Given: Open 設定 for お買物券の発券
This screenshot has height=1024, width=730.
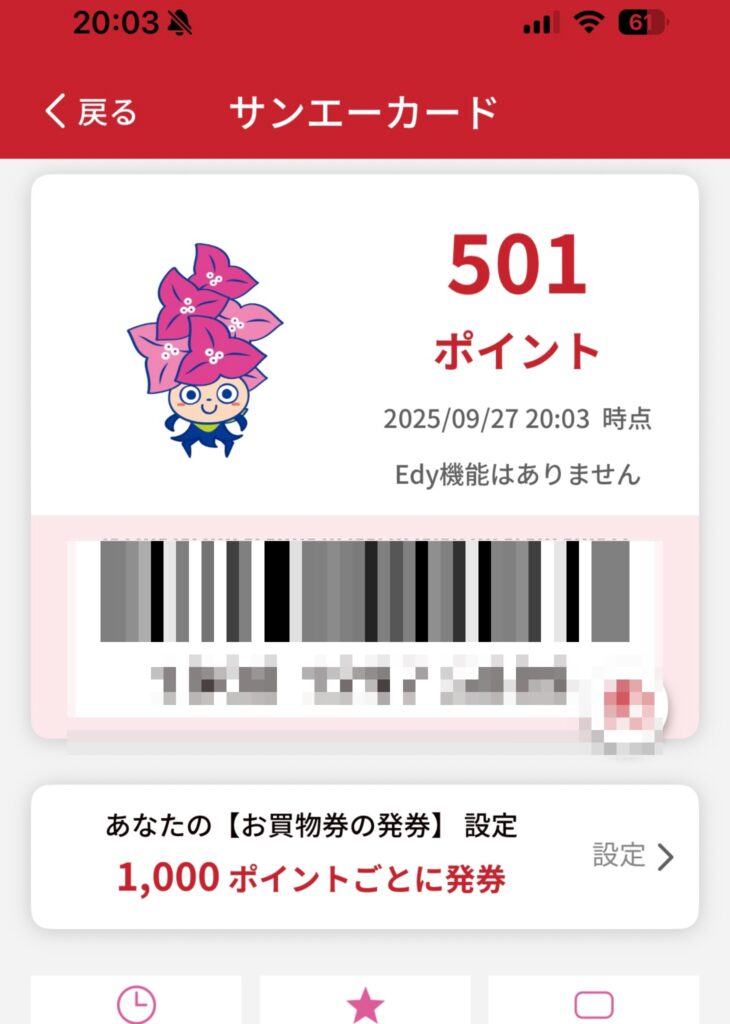Looking at the screenshot, I should click(x=634, y=856).
